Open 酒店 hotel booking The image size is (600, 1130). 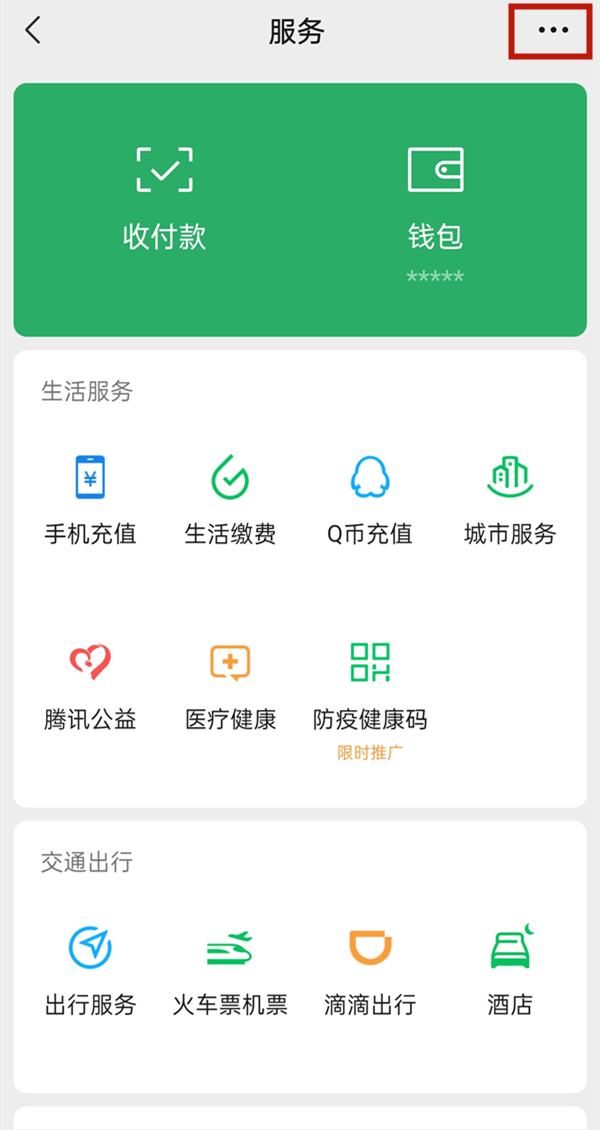(x=510, y=970)
